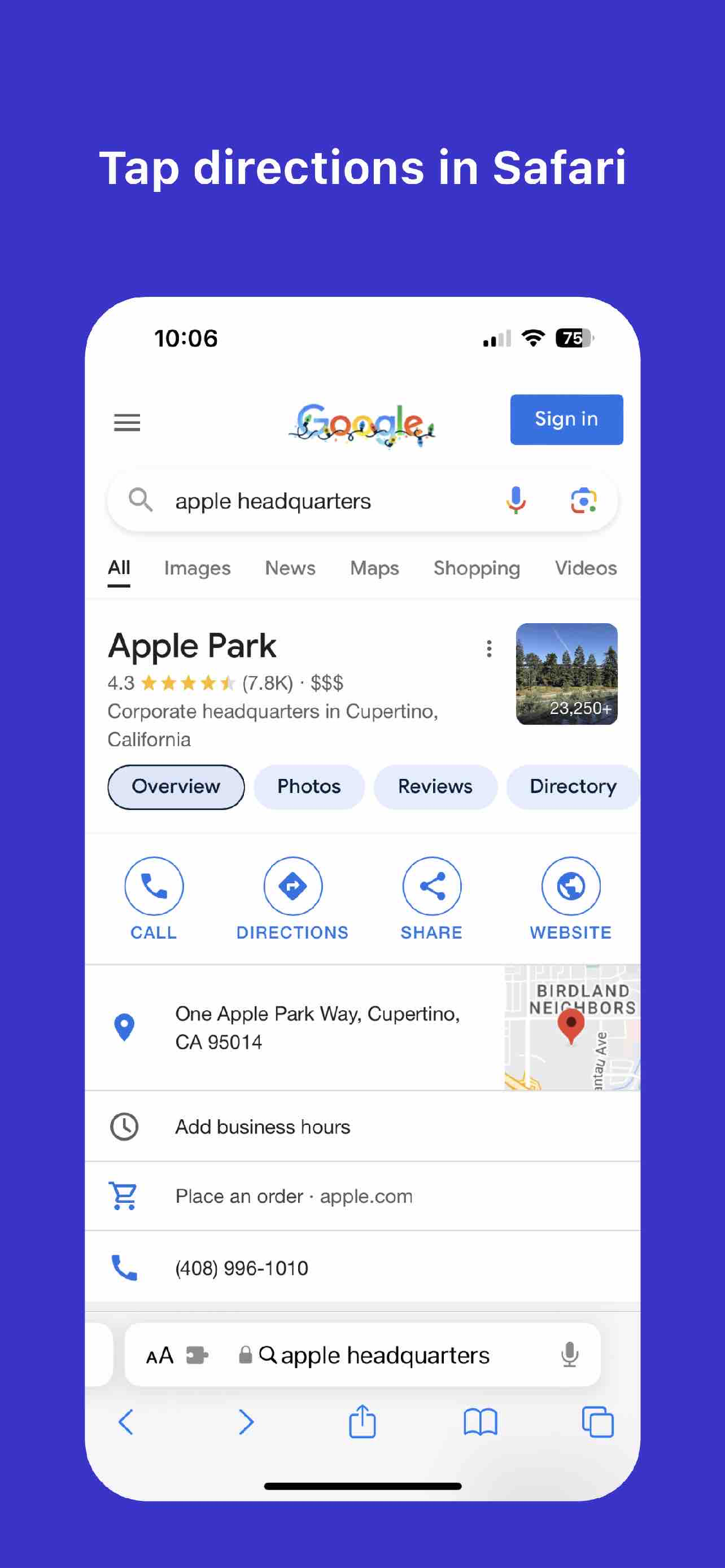
Task: Start a voice search with the microphone icon
Action: (515, 500)
